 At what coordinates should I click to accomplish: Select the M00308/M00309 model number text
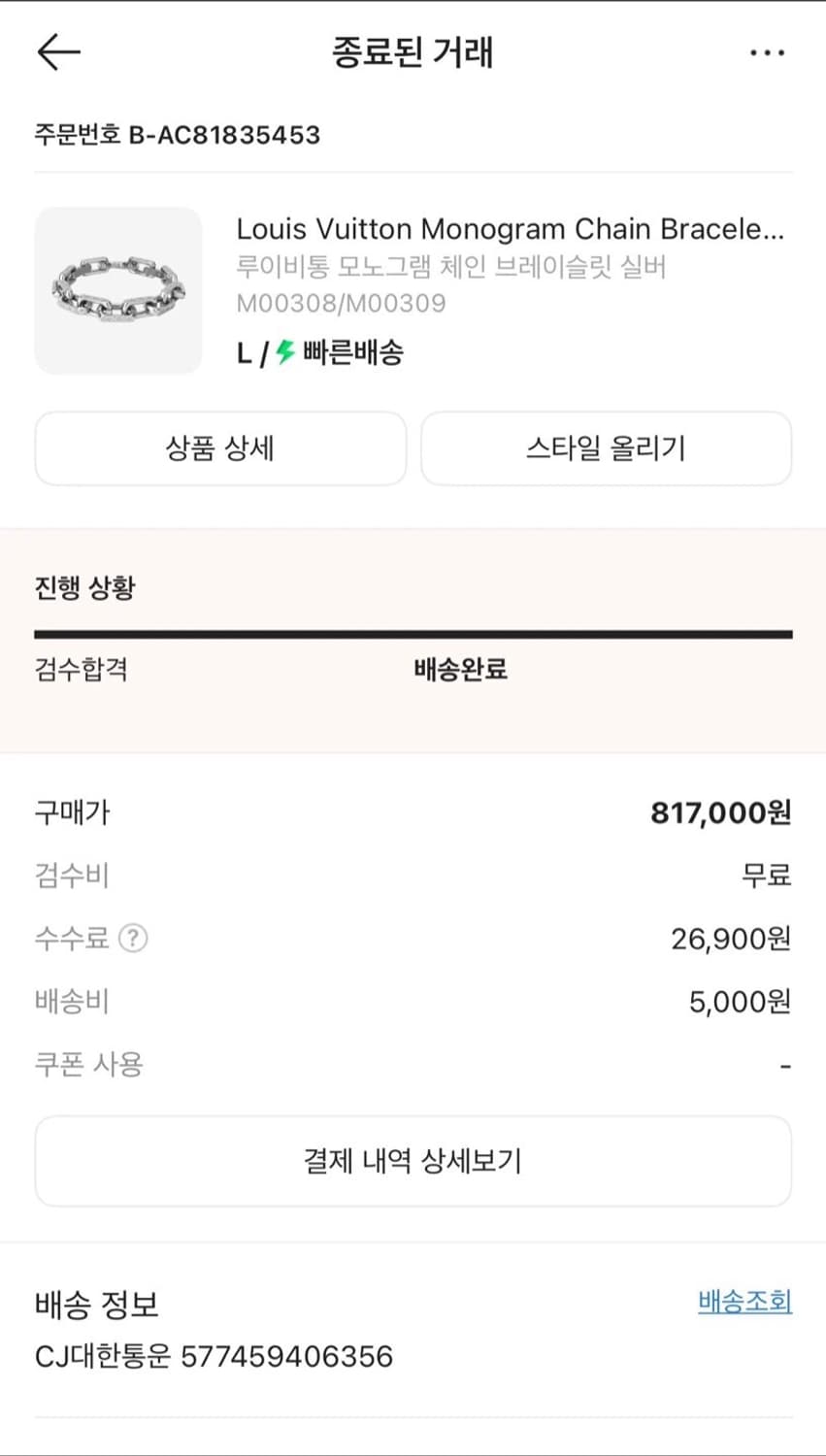coord(339,303)
